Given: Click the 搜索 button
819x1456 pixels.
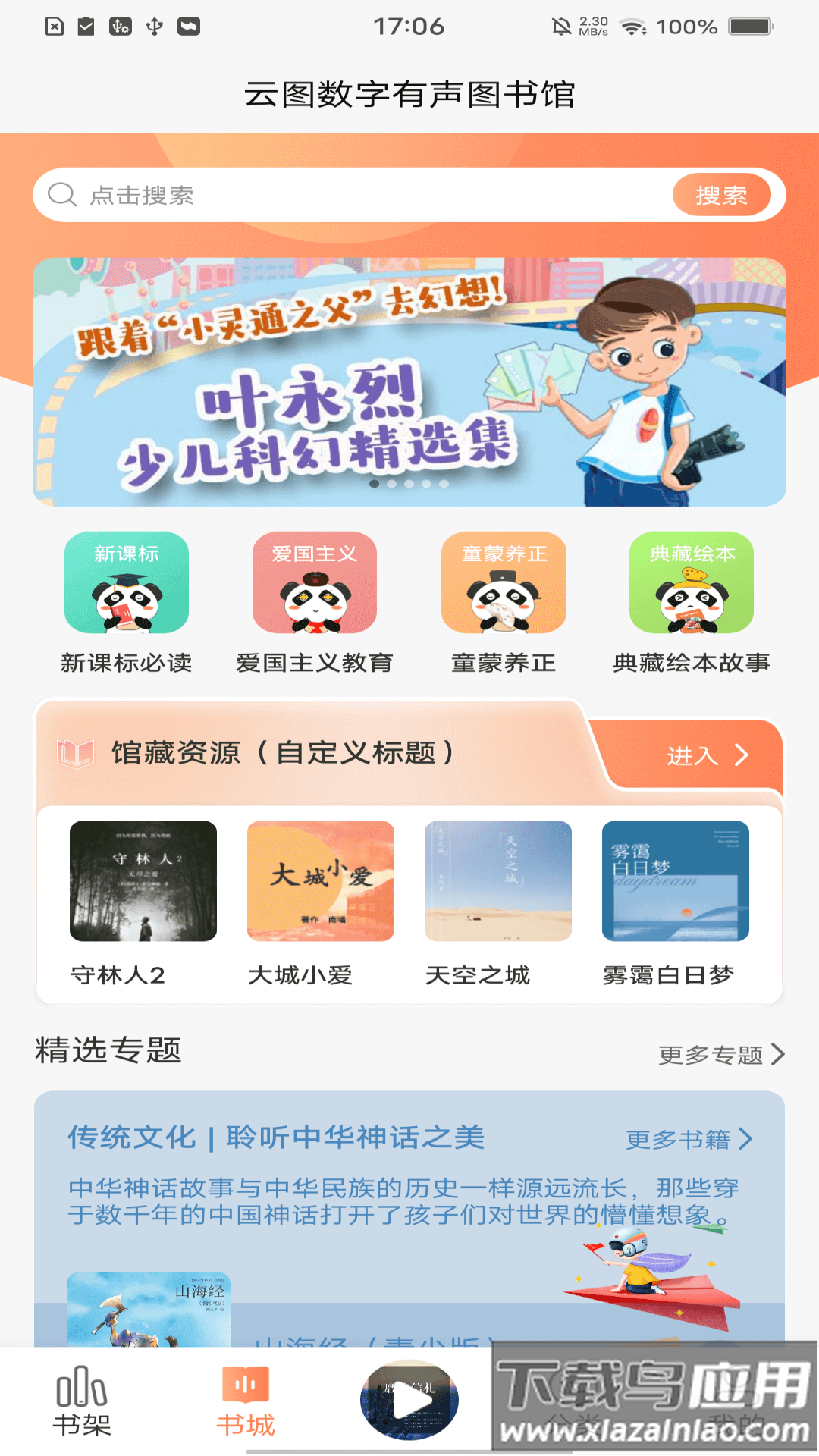Looking at the screenshot, I should [722, 194].
